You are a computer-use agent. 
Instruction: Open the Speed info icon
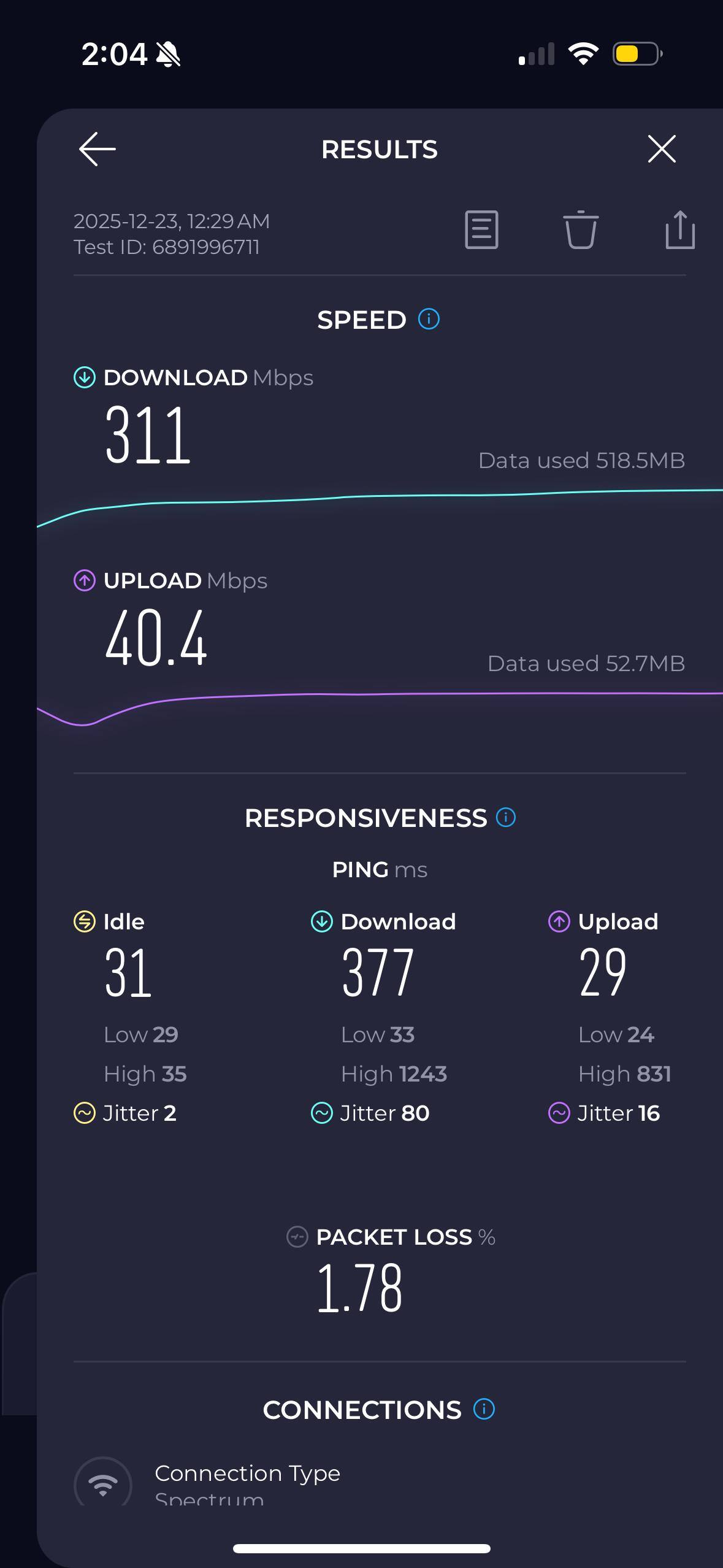429,319
